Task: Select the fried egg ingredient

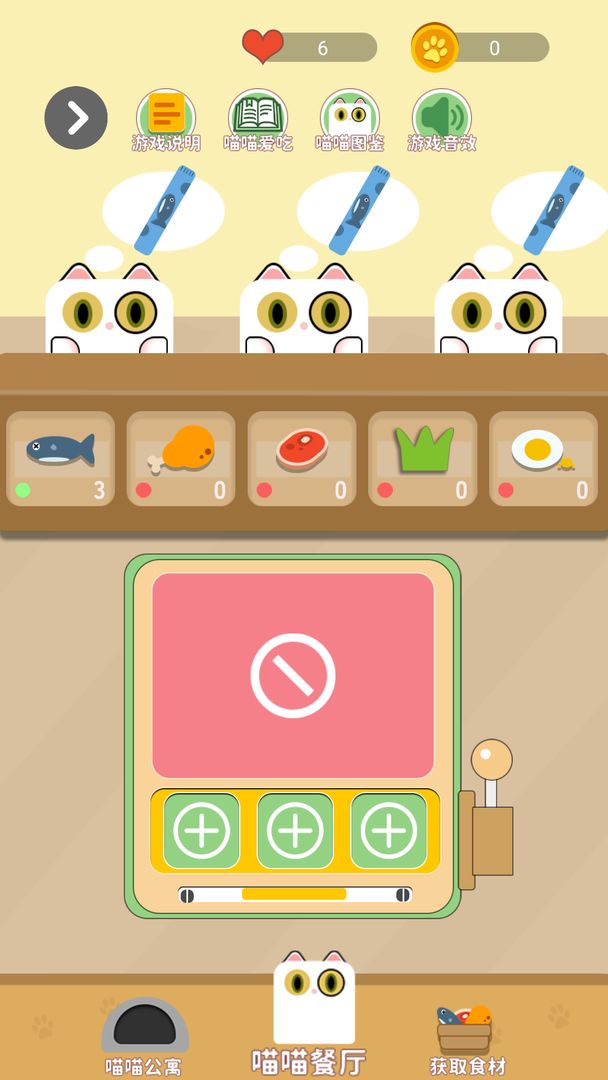Action: (x=543, y=458)
